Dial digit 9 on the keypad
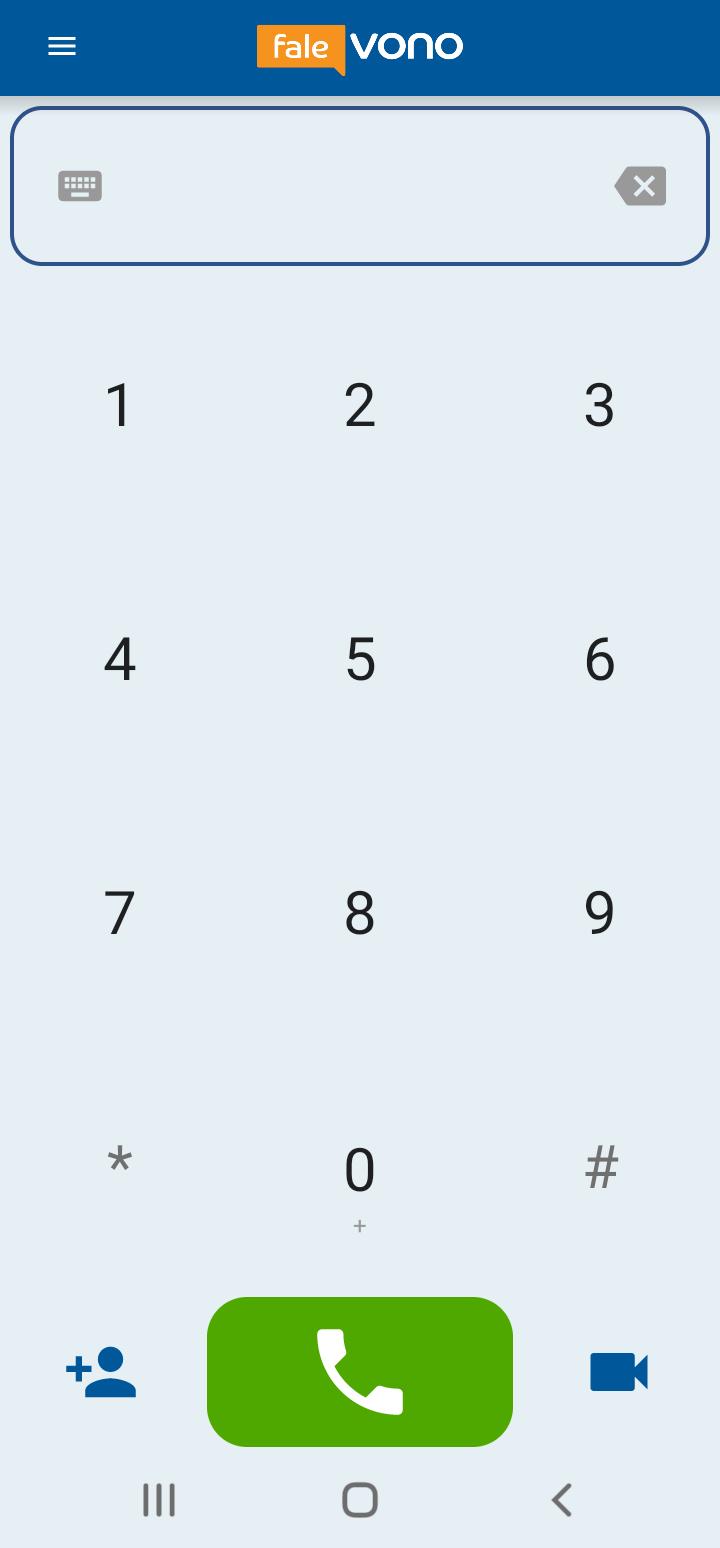The height and width of the screenshot is (1548, 720). pos(600,912)
